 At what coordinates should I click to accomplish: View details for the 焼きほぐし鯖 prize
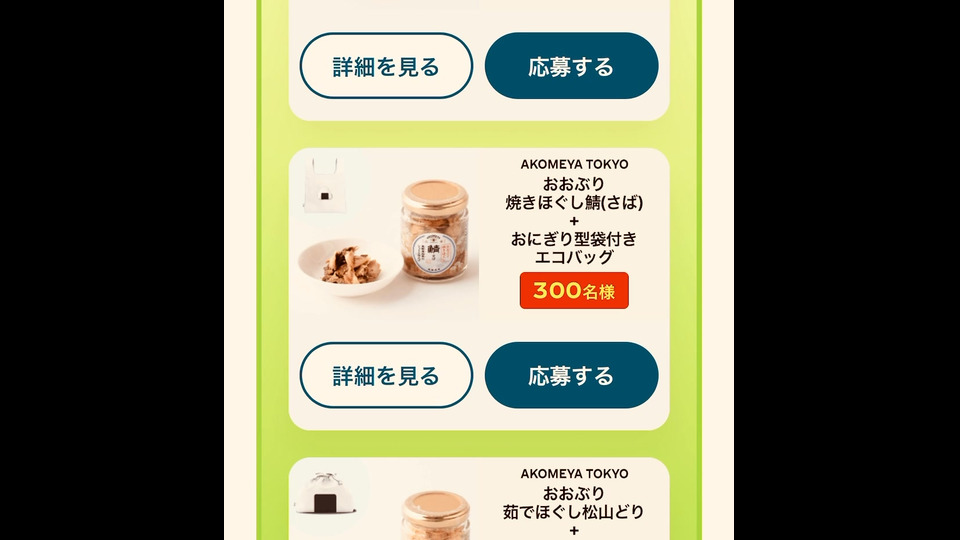[x=386, y=376]
